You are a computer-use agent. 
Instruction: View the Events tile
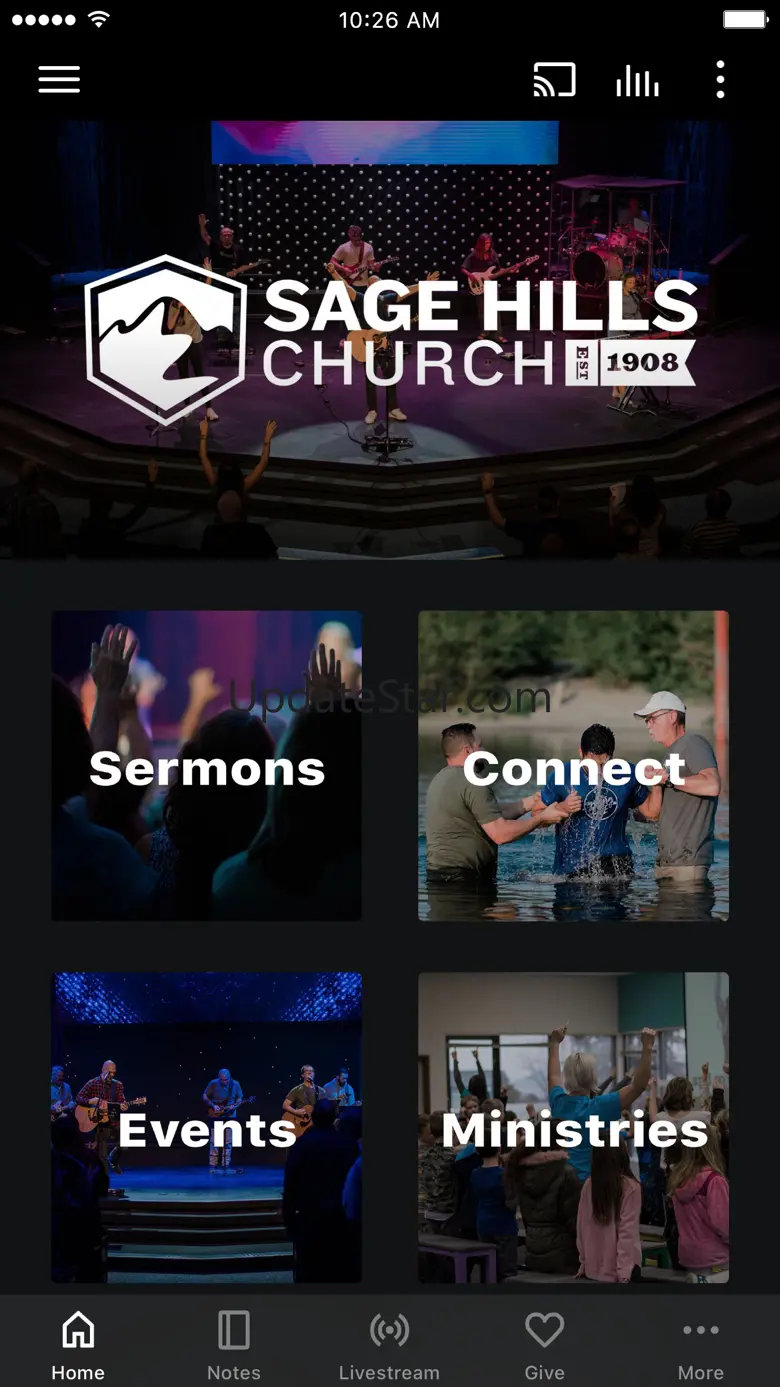click(207, 1127)
